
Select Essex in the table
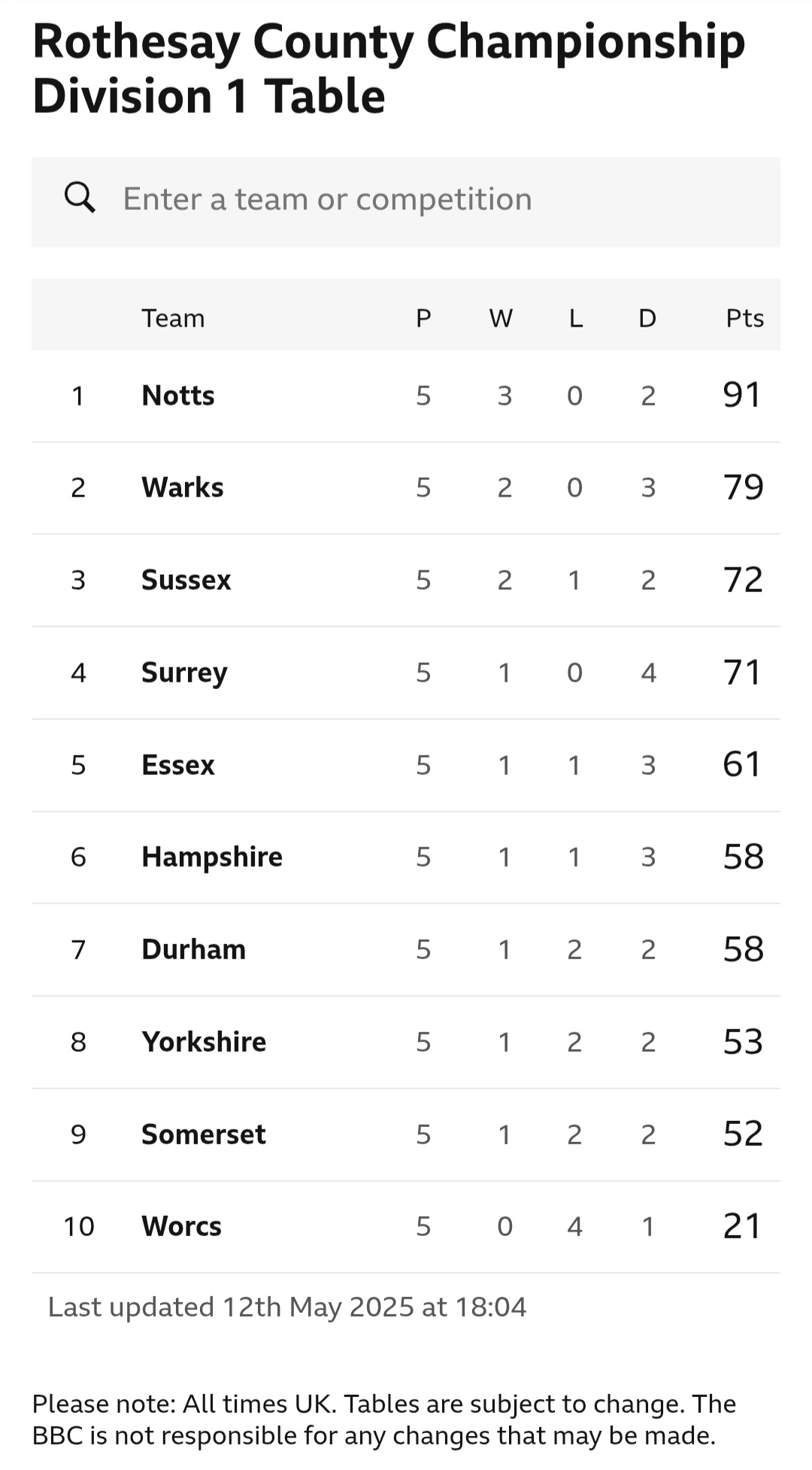[178, 765]
